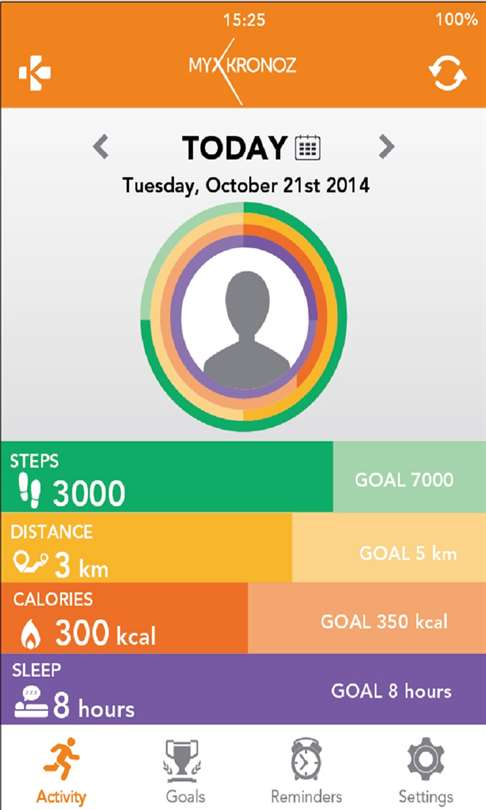Open the Distance details row
The image size is (486, 810).
[x=243, y=548]
